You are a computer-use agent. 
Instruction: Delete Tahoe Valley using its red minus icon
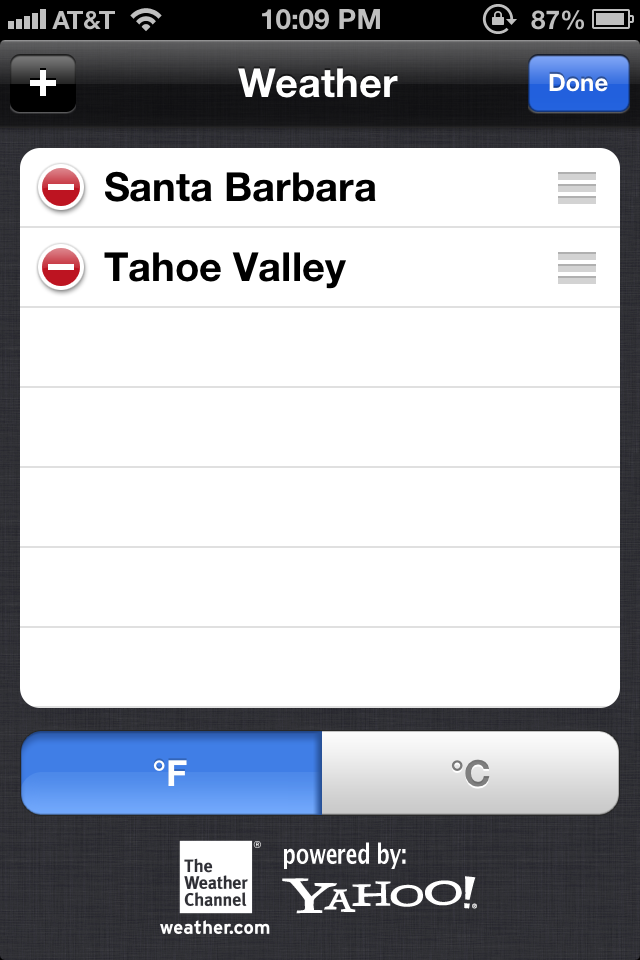[61, 268]
